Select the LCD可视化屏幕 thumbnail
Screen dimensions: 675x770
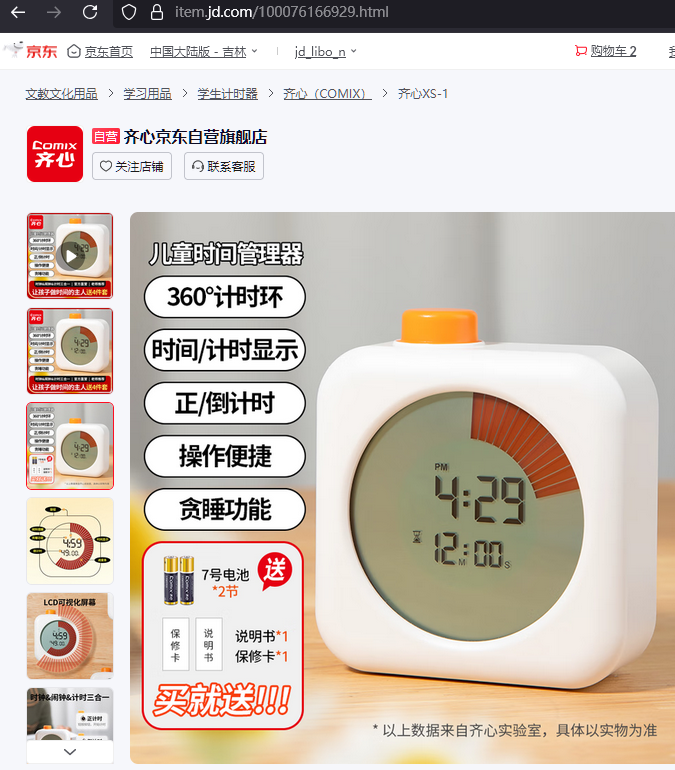pyautogui.click(x=70, y=636)
